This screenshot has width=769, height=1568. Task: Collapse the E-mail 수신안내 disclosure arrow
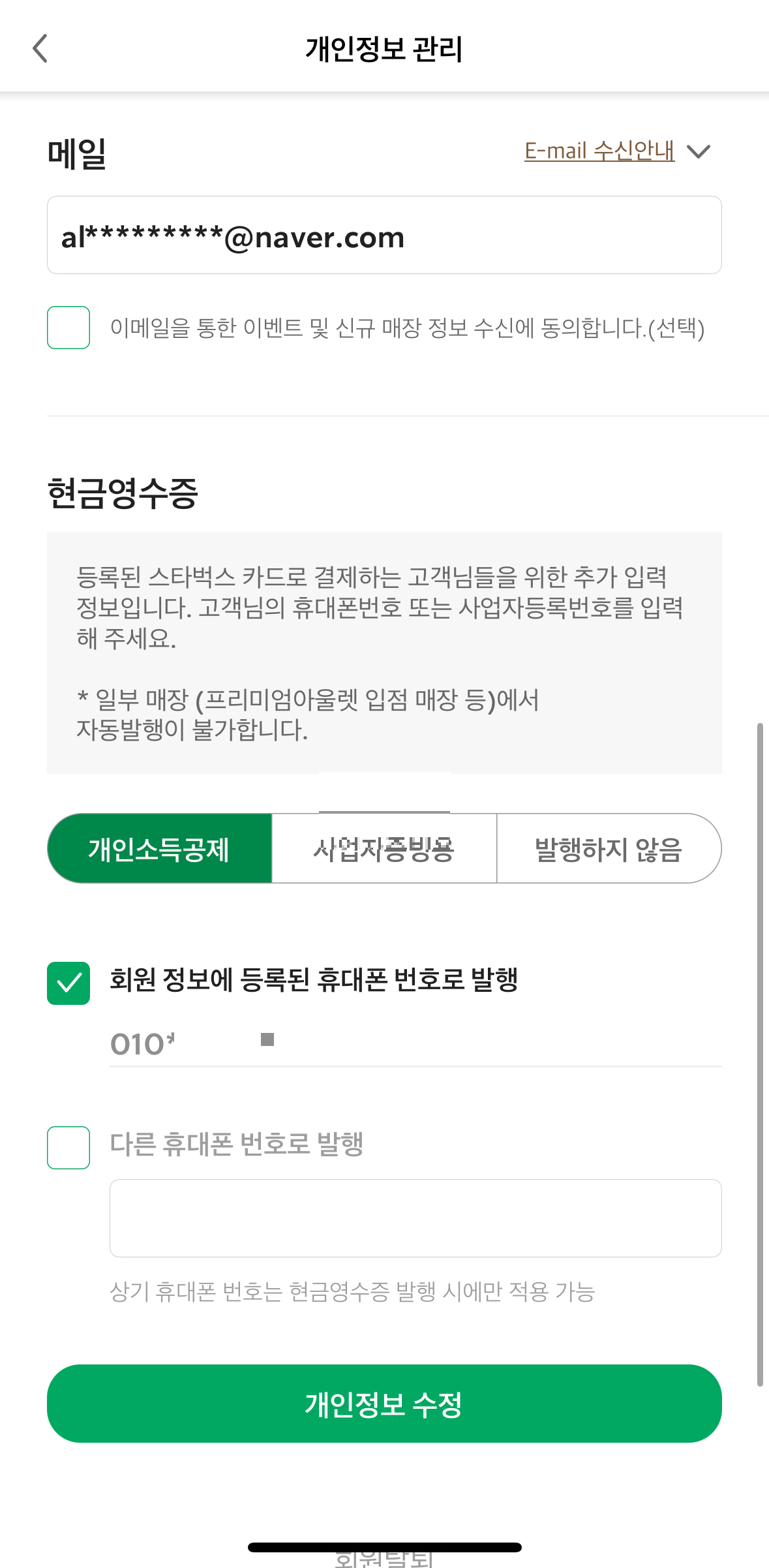click(698, 151)
